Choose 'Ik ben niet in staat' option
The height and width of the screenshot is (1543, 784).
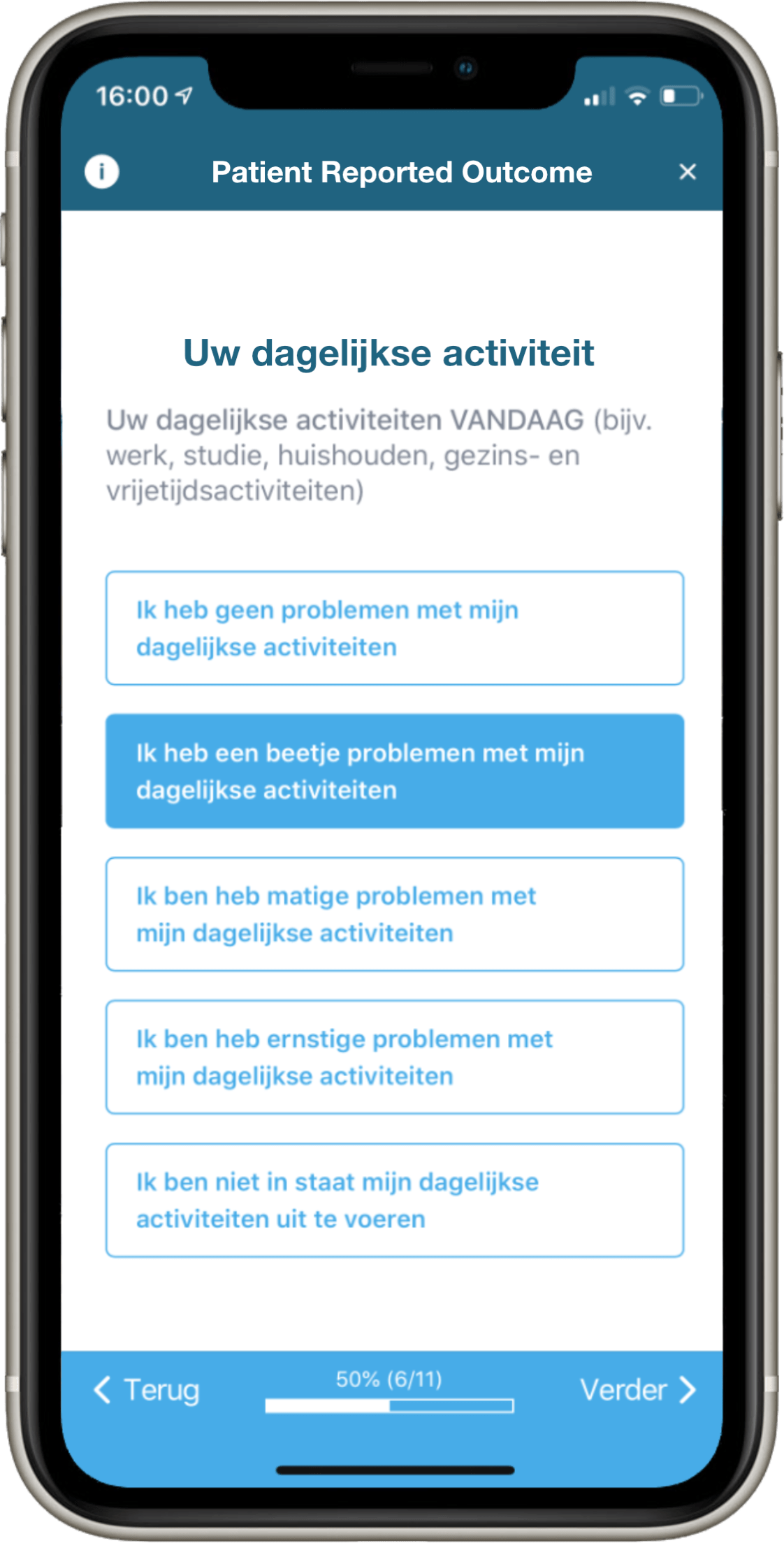(394, 1201)
